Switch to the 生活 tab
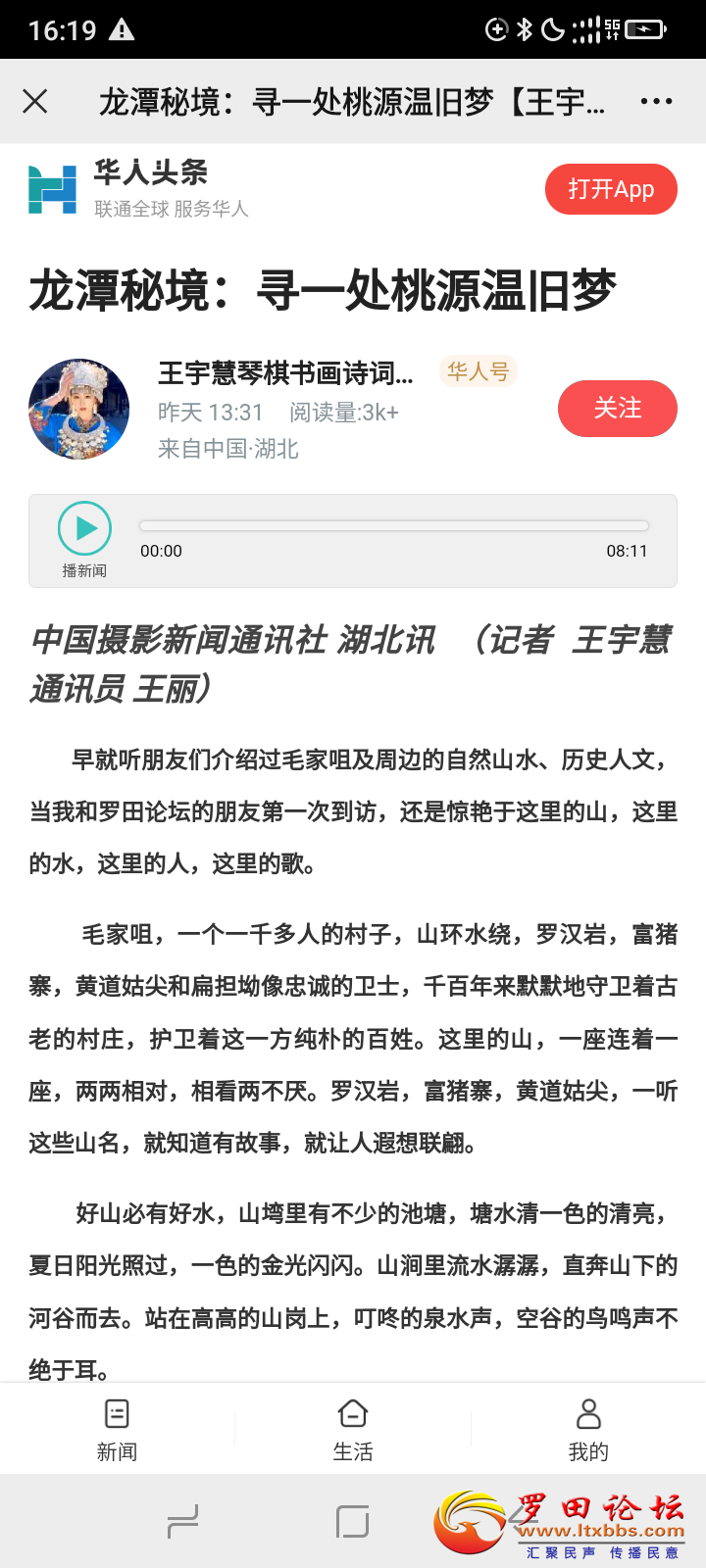Screen dimensions: 706x1568 [x=352, y=1430]
